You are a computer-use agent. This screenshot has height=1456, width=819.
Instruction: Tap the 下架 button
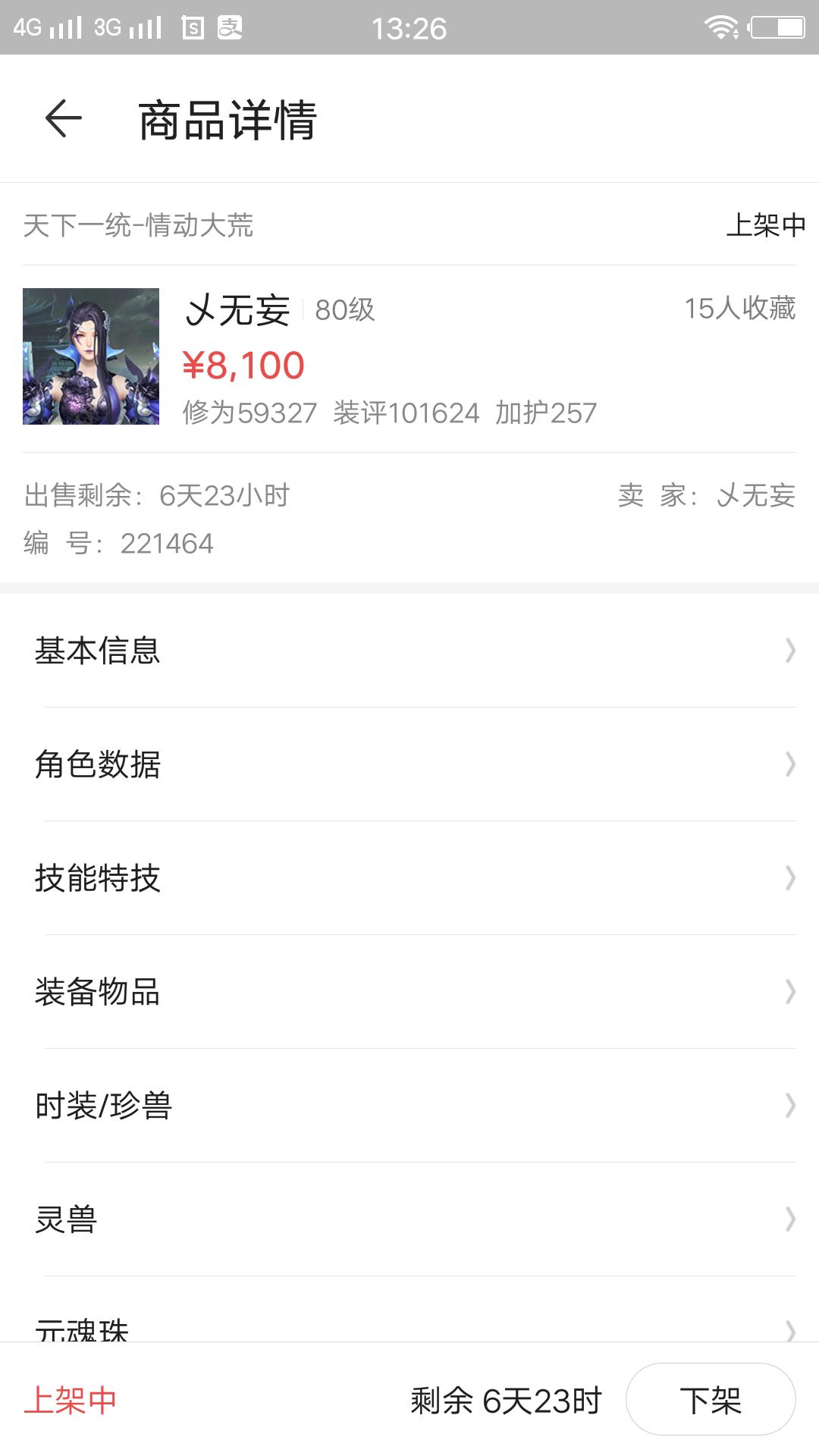click(x=711, y=1400)
